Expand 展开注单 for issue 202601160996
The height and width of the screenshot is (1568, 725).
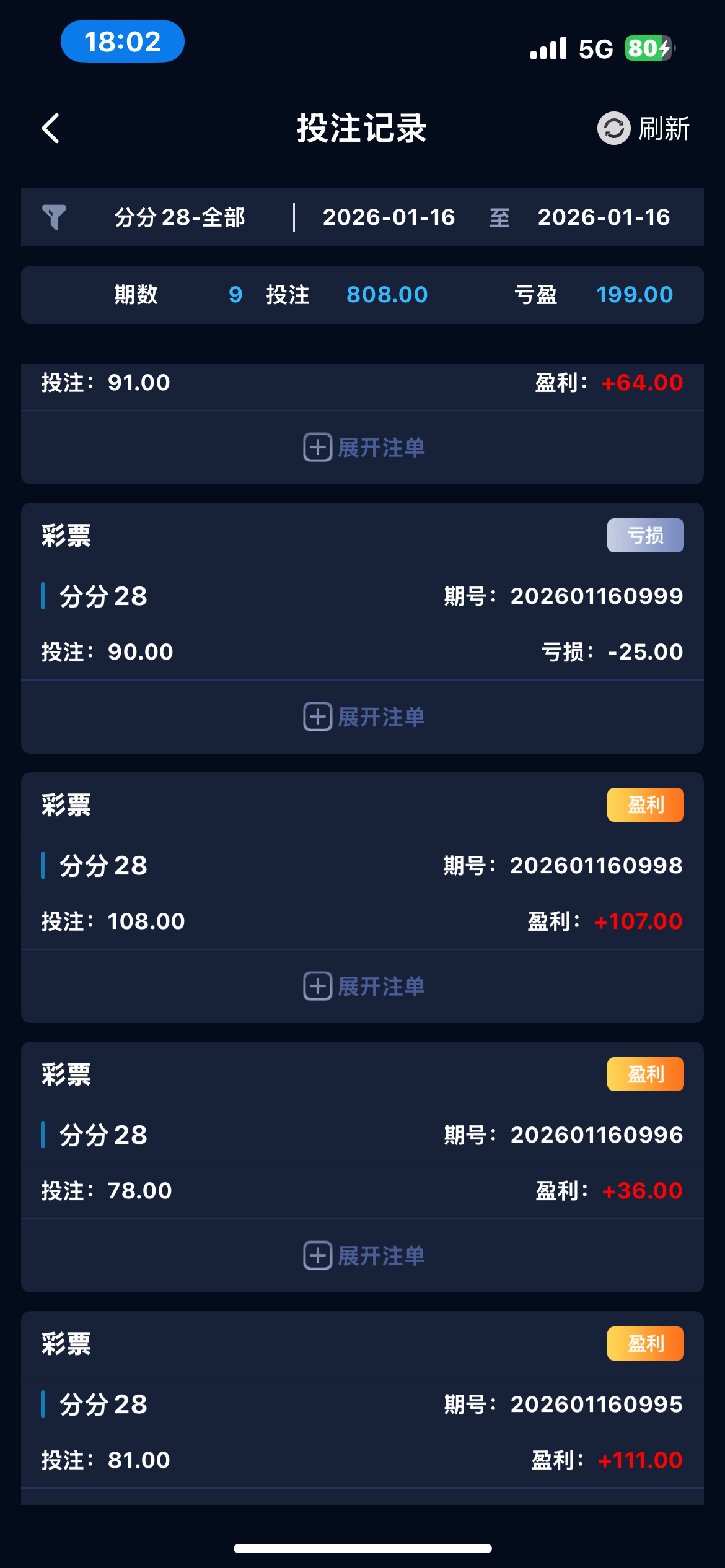click(364, 1256)
